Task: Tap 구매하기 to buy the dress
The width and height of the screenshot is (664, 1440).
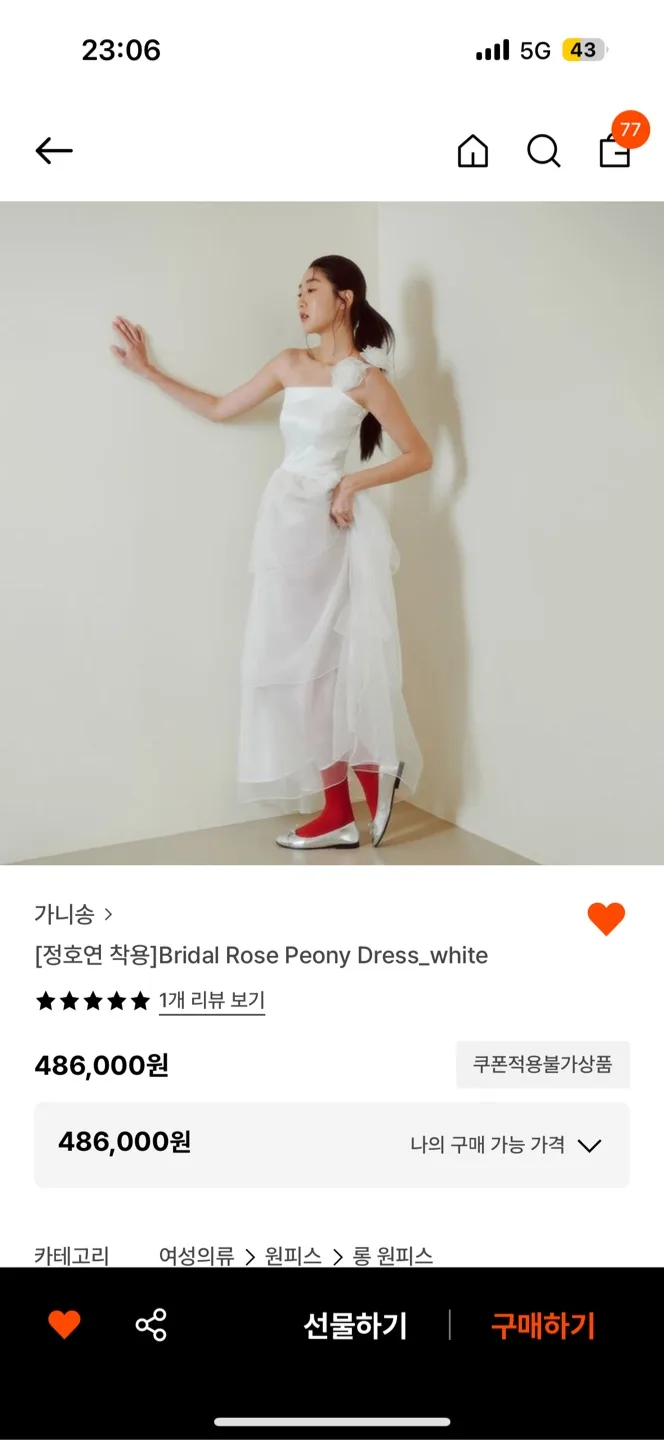Action: tap(542, 1326)
